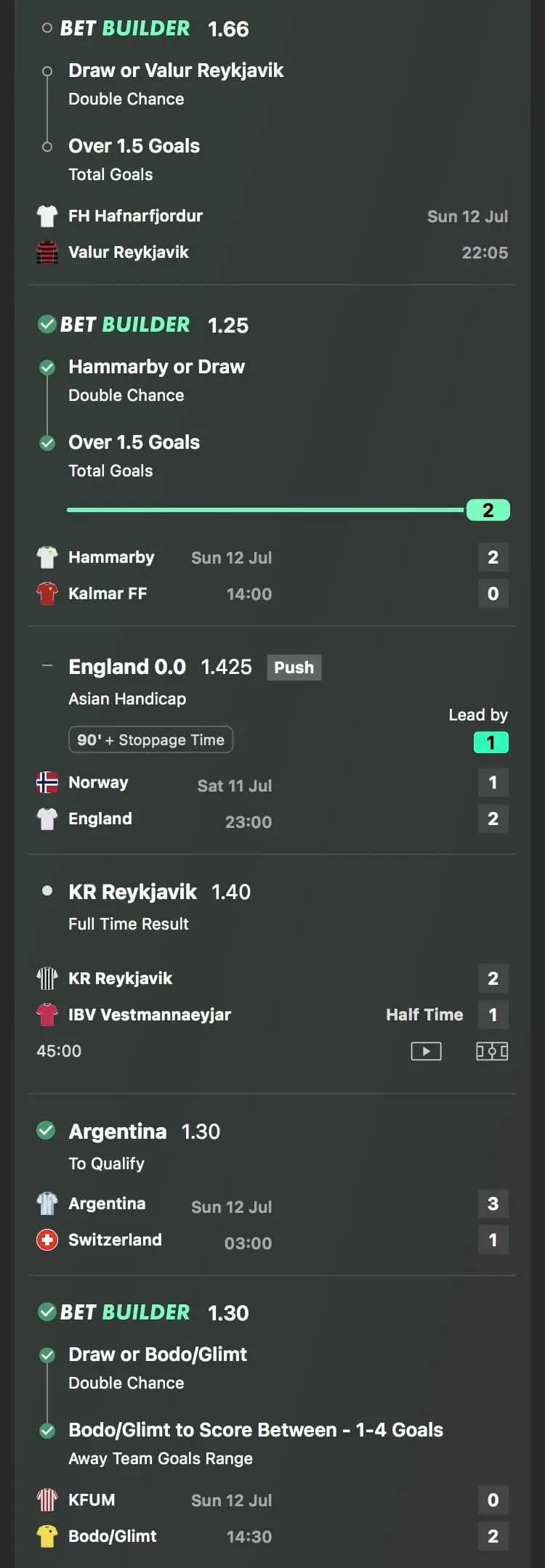
Task: Open the FH Hafnarfjordur vs Valur Reykjavik match
Action: [x=272, y=234]
